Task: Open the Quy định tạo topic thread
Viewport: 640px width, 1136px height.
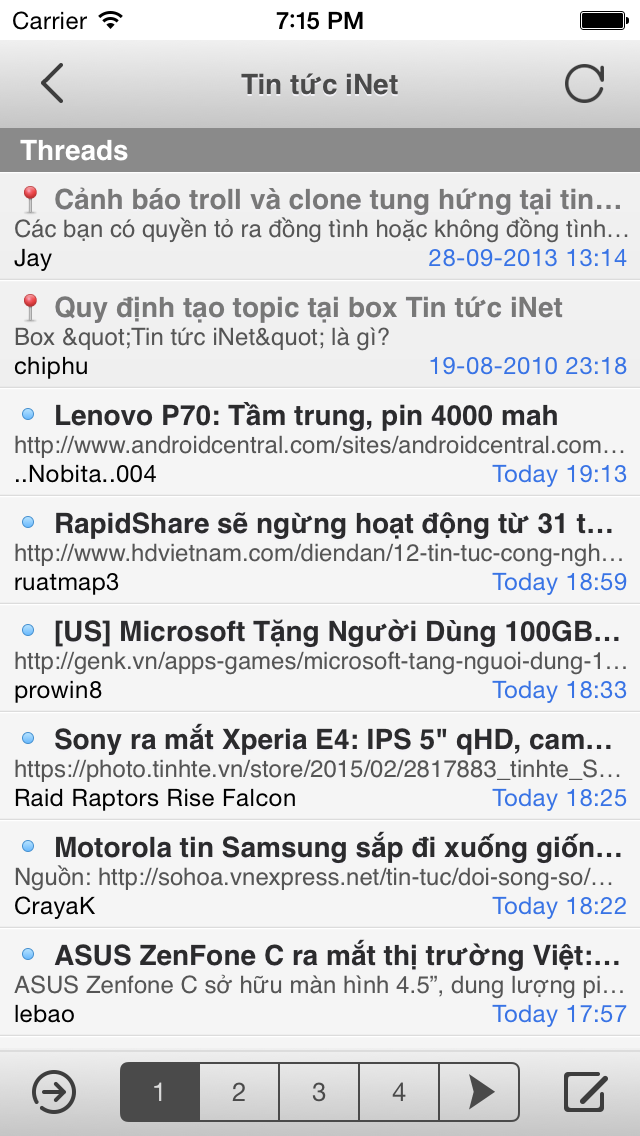Action: coord(320,335)
